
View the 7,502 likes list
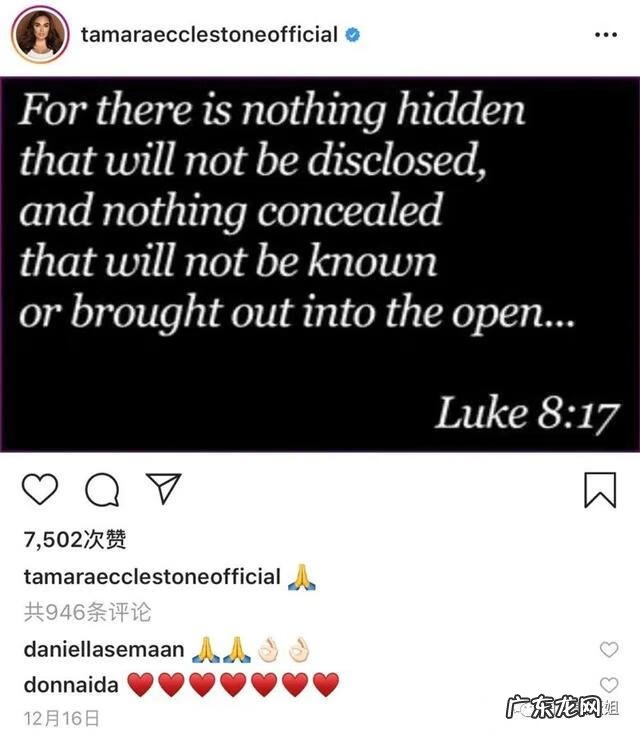(75, 540)
